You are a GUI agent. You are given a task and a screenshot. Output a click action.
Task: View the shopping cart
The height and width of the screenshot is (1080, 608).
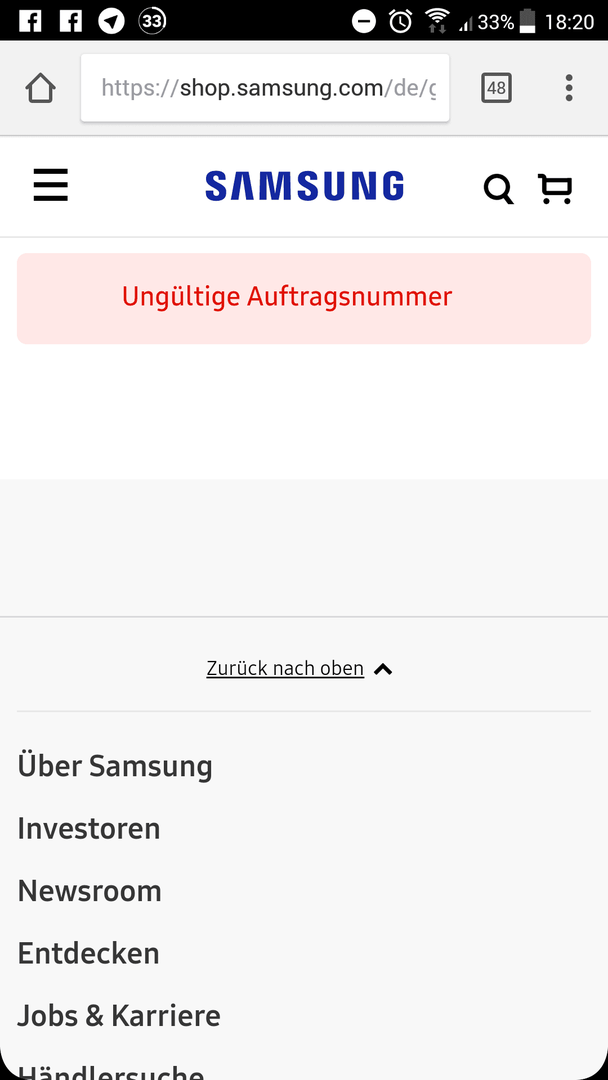pos(555,188)
